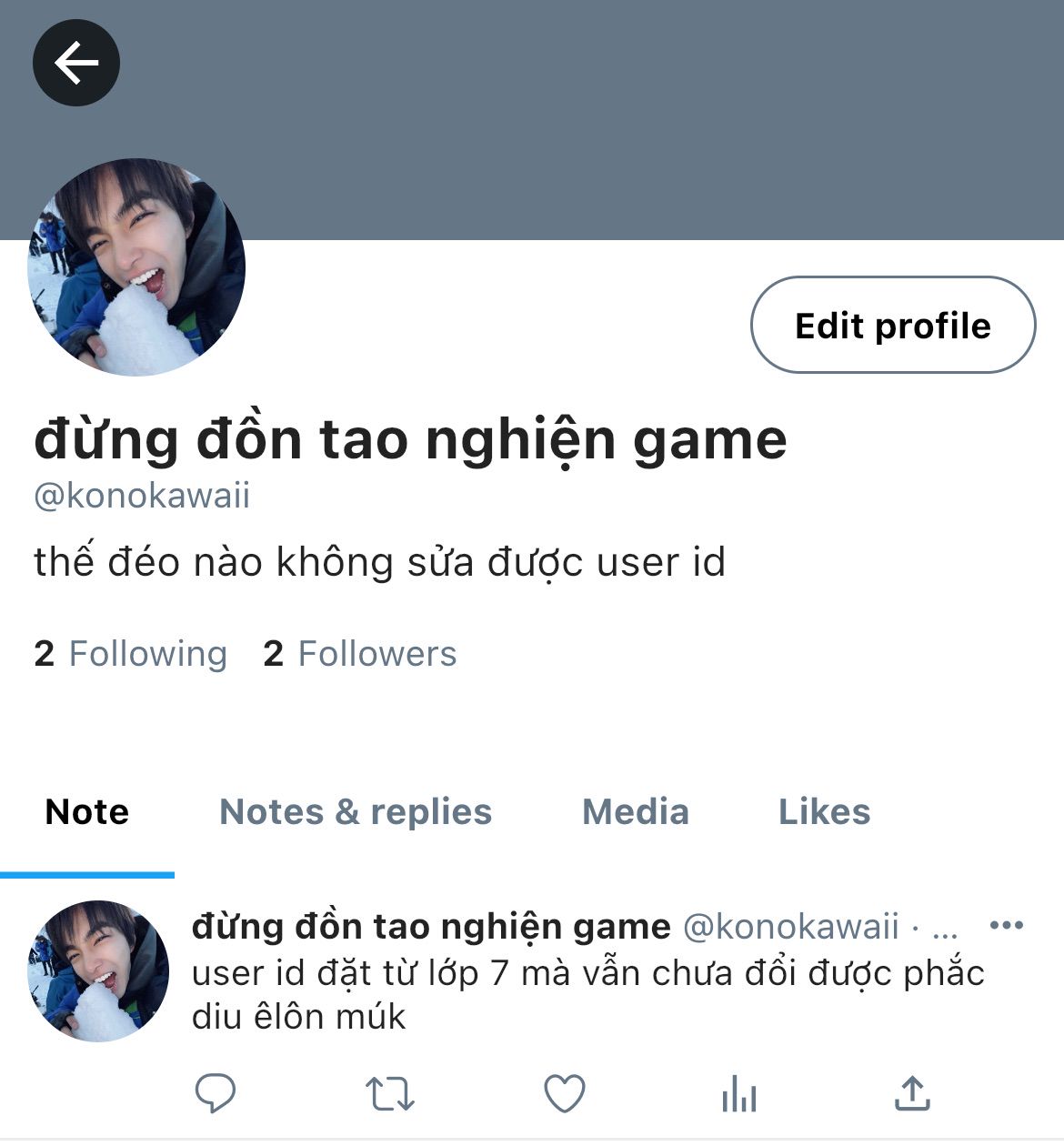Share the user id post
The width and height of the screenshot is (1064, 1146).
tap(912, 1093)
